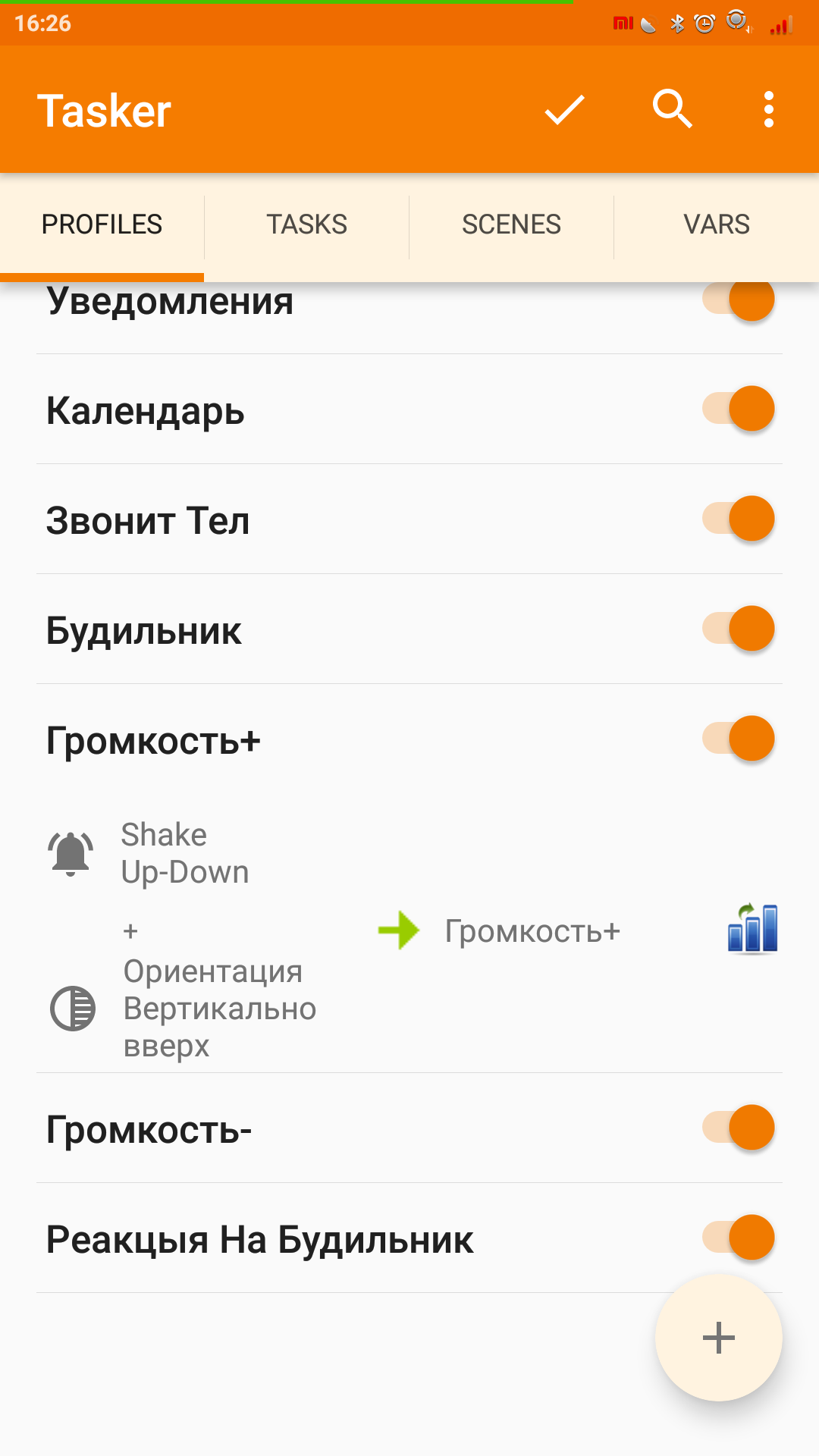Image resolution: width=819 pixels, height=1456 pixels.
Task: Expand the Календарь profile
Action: [x=144, y=409]
